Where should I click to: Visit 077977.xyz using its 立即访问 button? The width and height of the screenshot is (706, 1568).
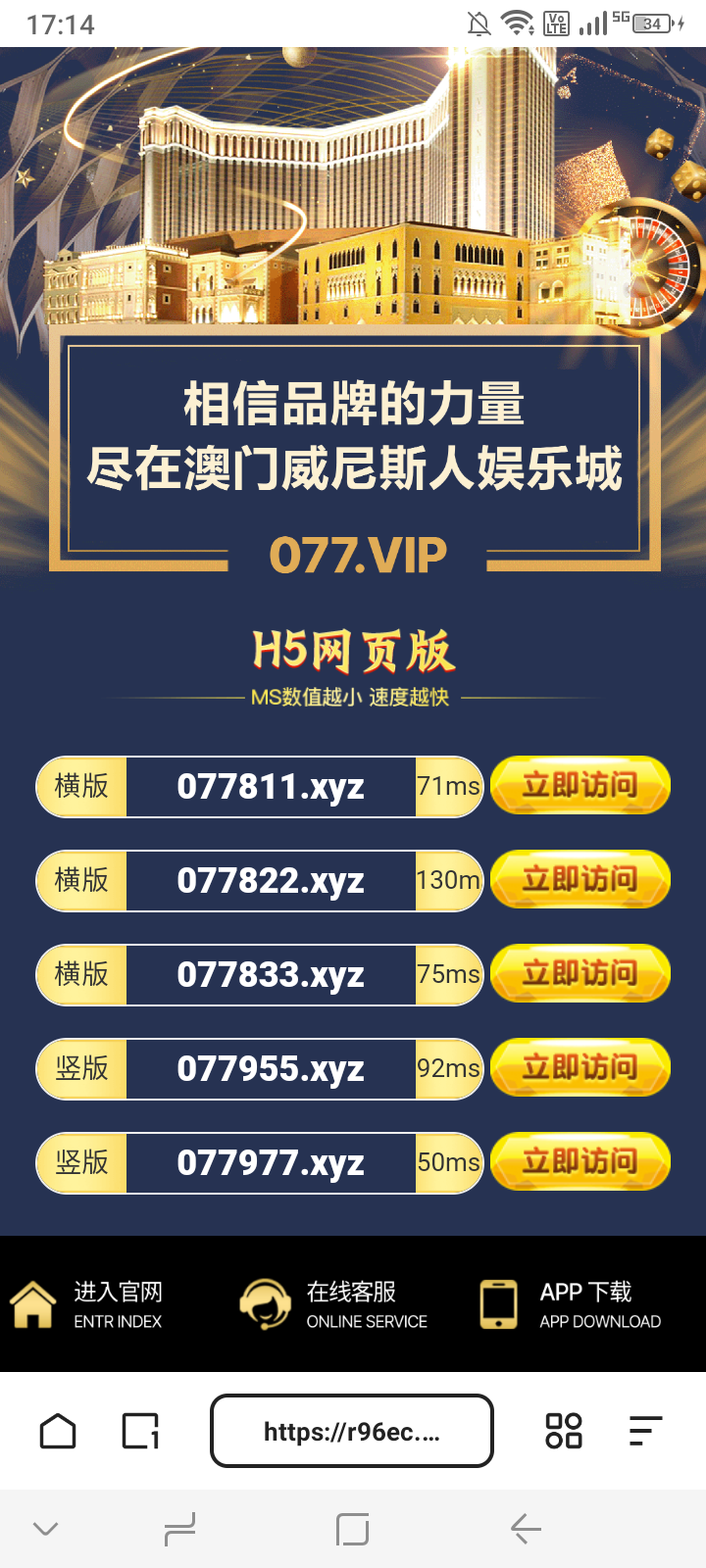tap(580, 1162)
